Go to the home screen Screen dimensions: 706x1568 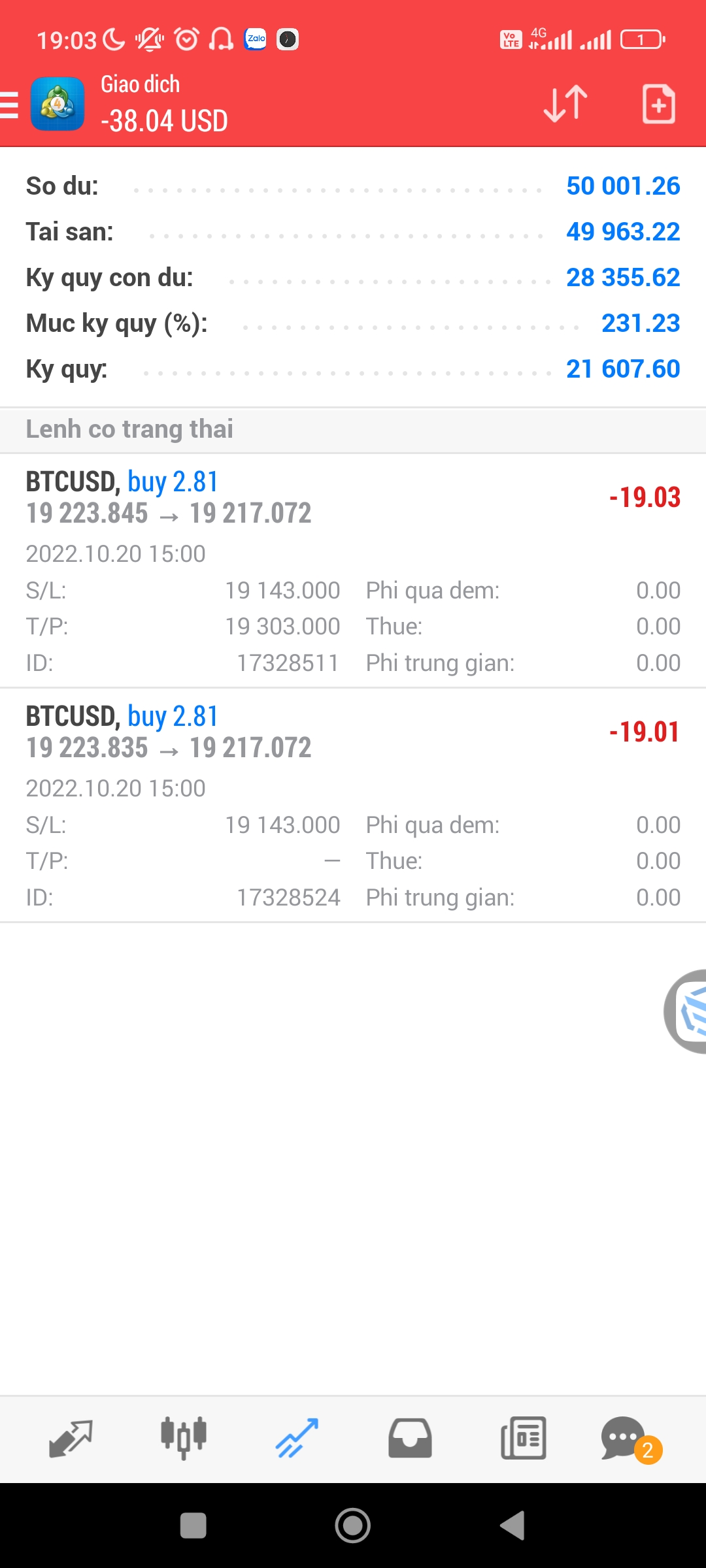coord(353,1526)
